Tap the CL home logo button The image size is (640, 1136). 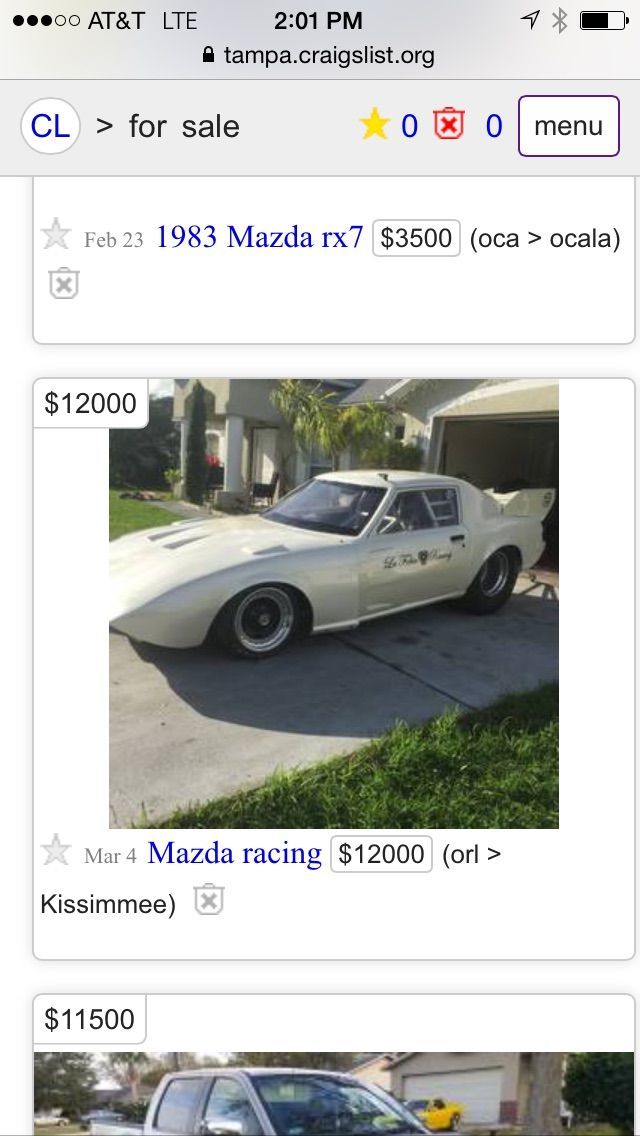(x=50, y=126)
